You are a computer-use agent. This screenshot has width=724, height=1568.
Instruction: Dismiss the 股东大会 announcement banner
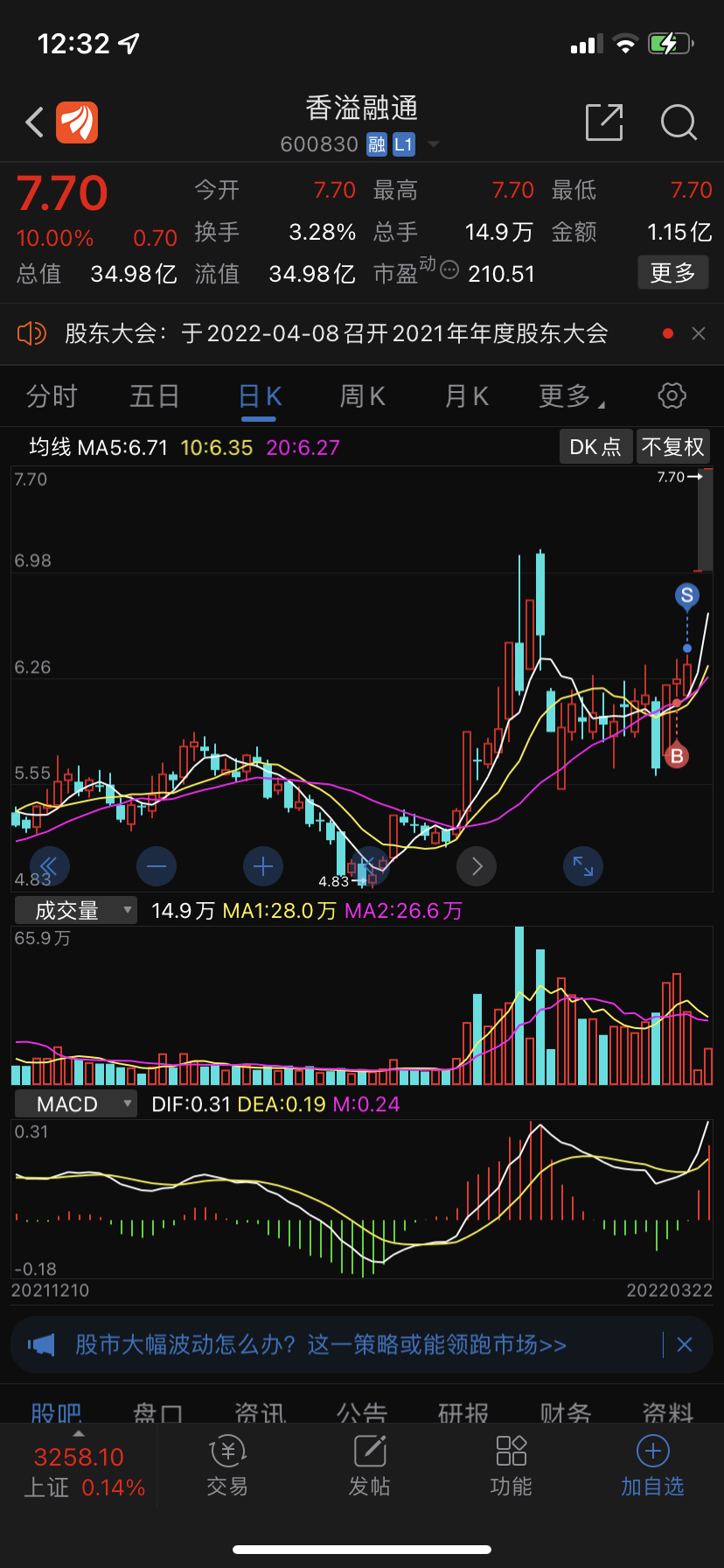[x=699, y=333]
